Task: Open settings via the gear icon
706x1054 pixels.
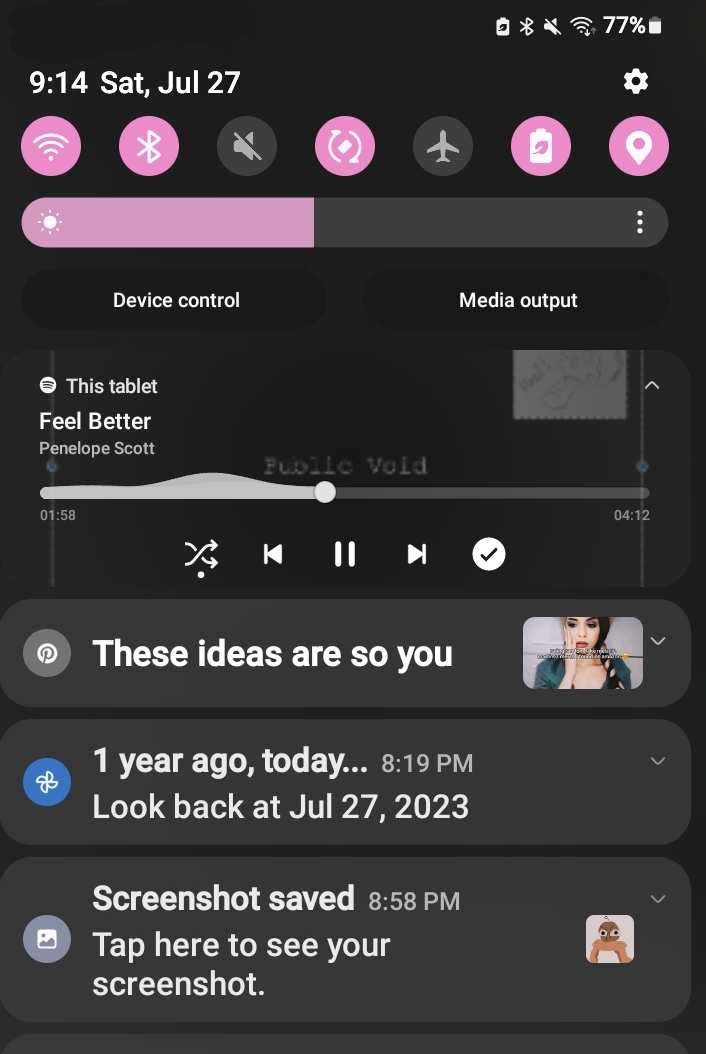Action: click(636, 81)
